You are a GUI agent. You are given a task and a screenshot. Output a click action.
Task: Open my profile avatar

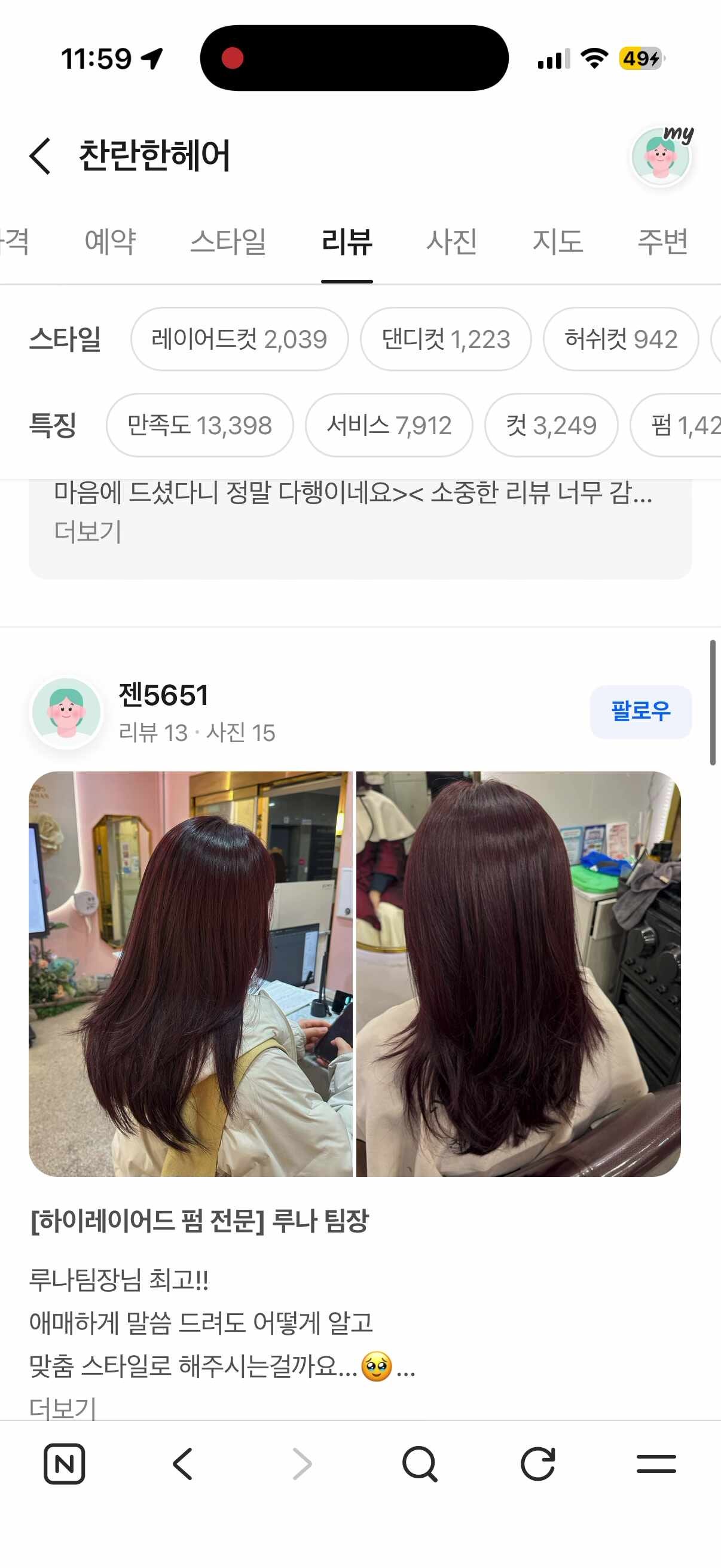pyautogui.click(x=661, y=156)
